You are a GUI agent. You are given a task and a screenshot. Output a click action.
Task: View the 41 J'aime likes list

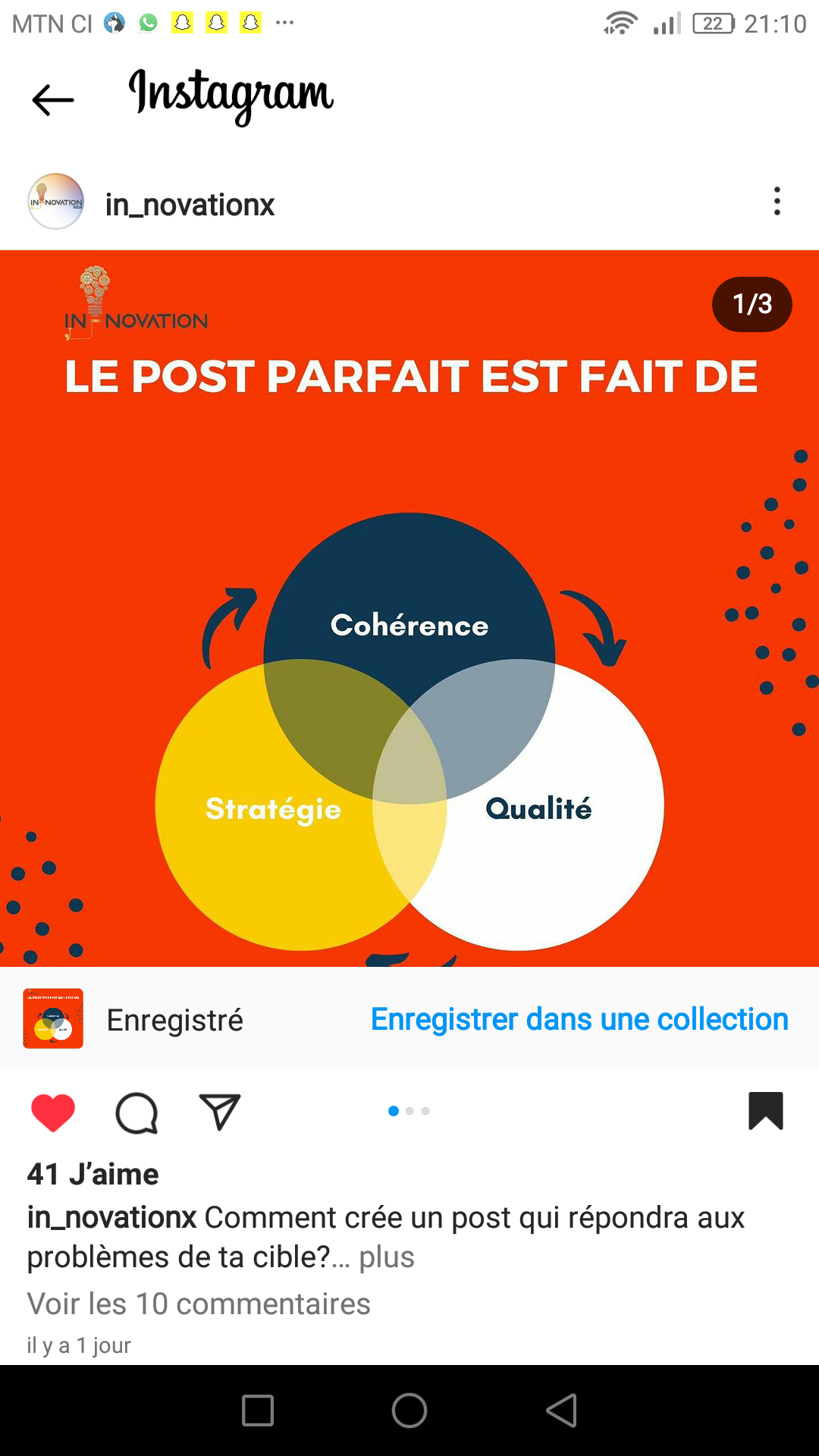click(x=93, y=1175)
